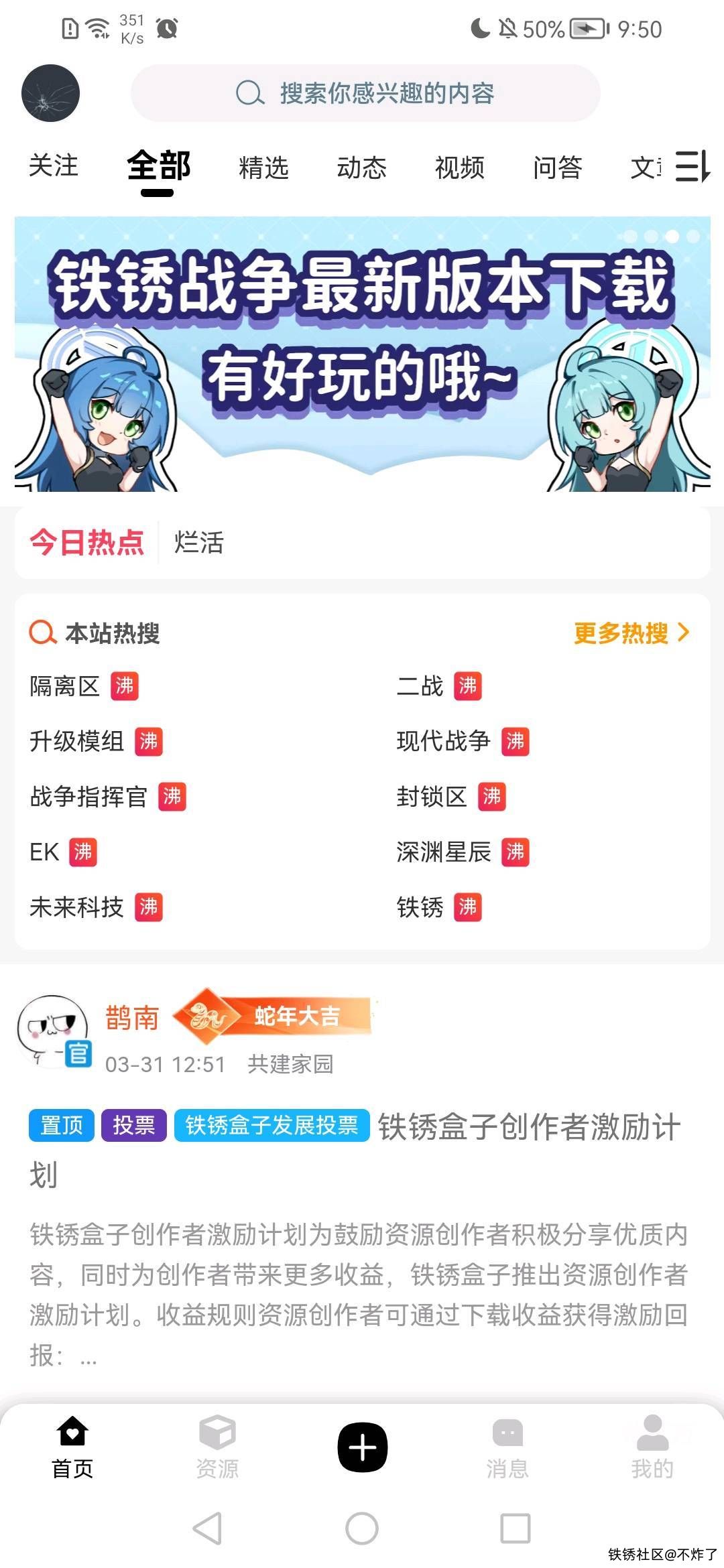Screen dimensions: 724x1568
Task: Switch to the 视频 tab
Action: 459,168
